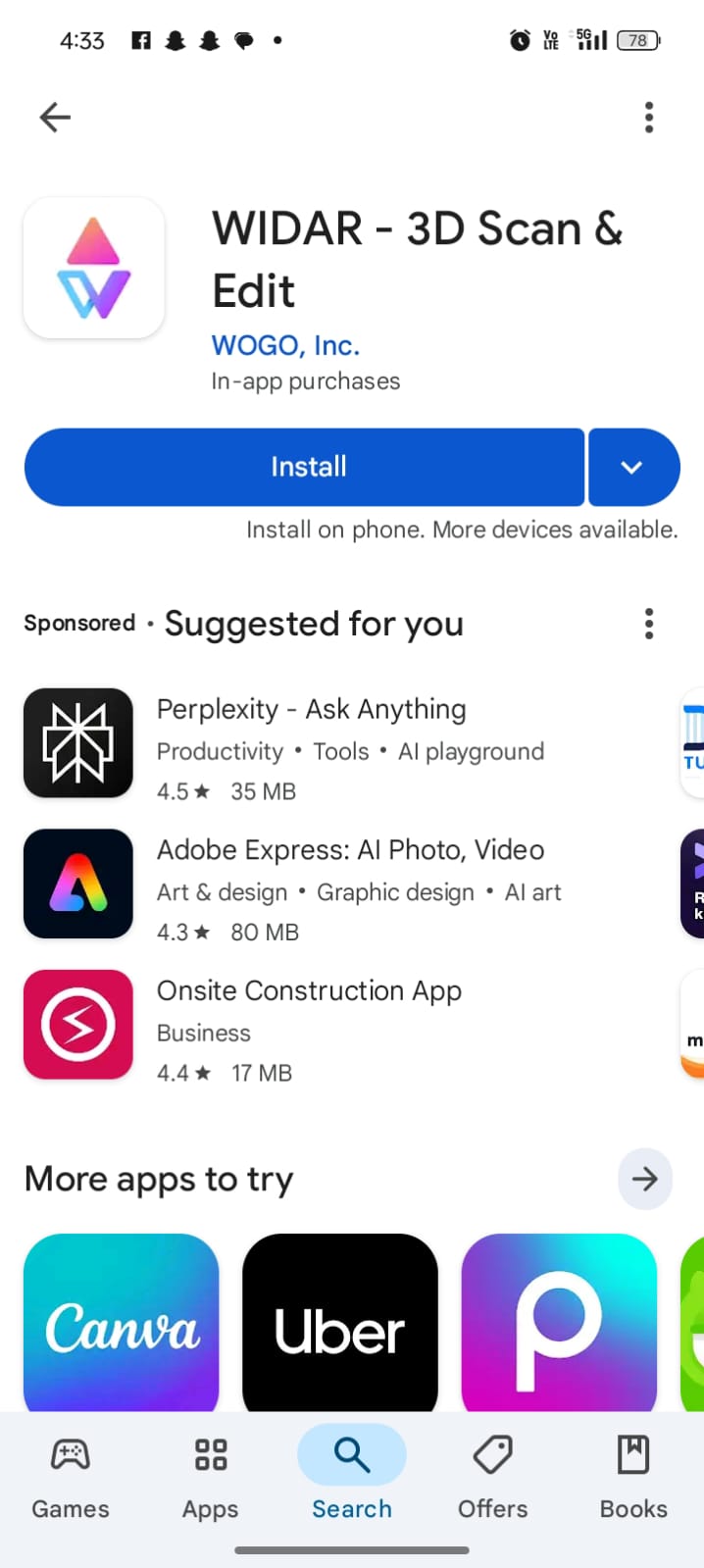Install the WIDAR app

[x=305, y=467]
